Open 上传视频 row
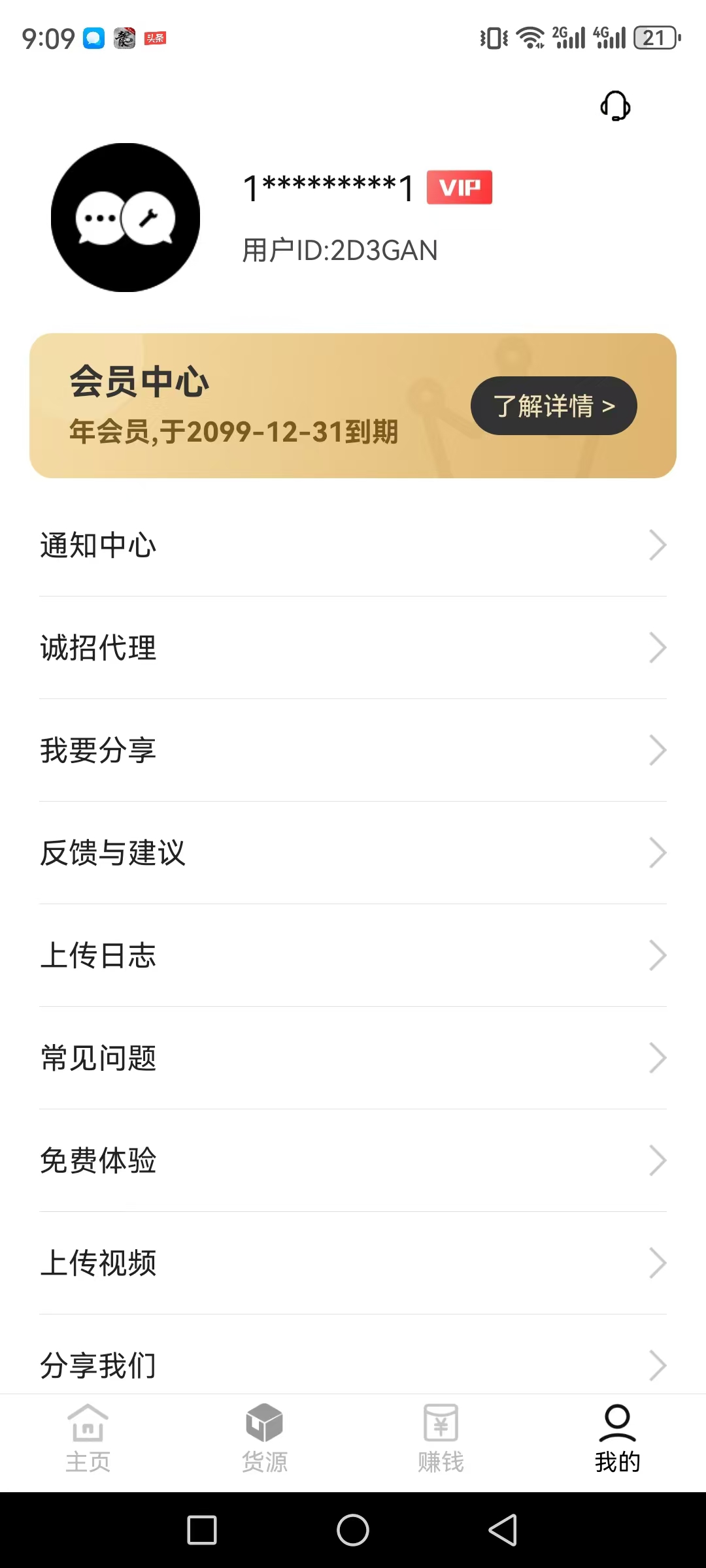Image resolution: width=706 pixels, height=1568 pixels. coord(353,1264)
